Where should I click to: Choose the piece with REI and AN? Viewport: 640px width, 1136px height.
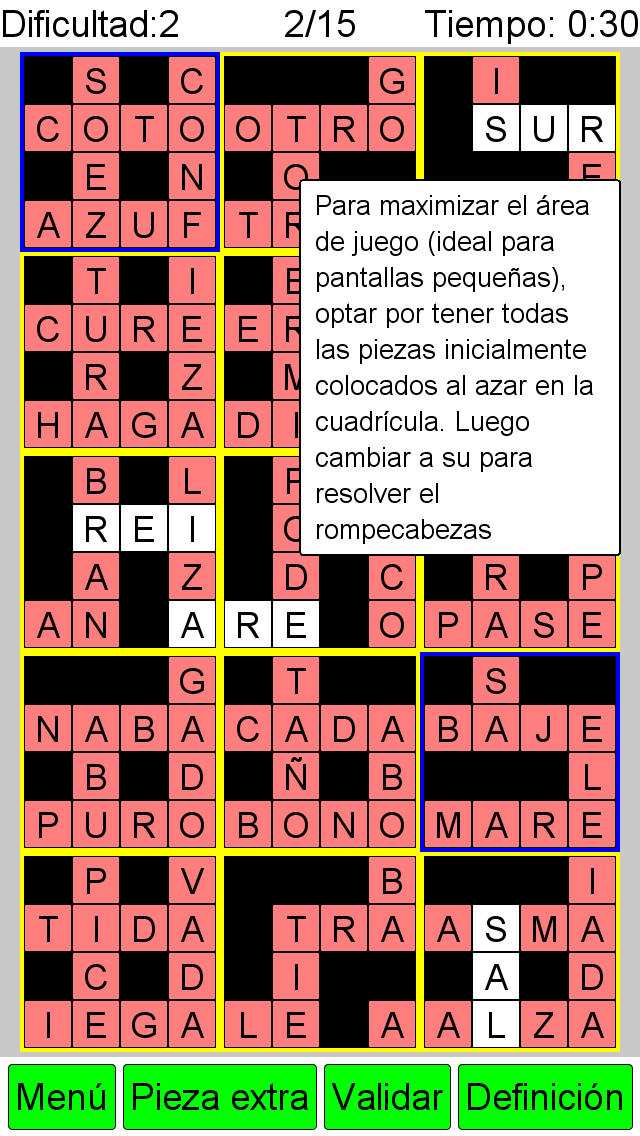point(120,551)
